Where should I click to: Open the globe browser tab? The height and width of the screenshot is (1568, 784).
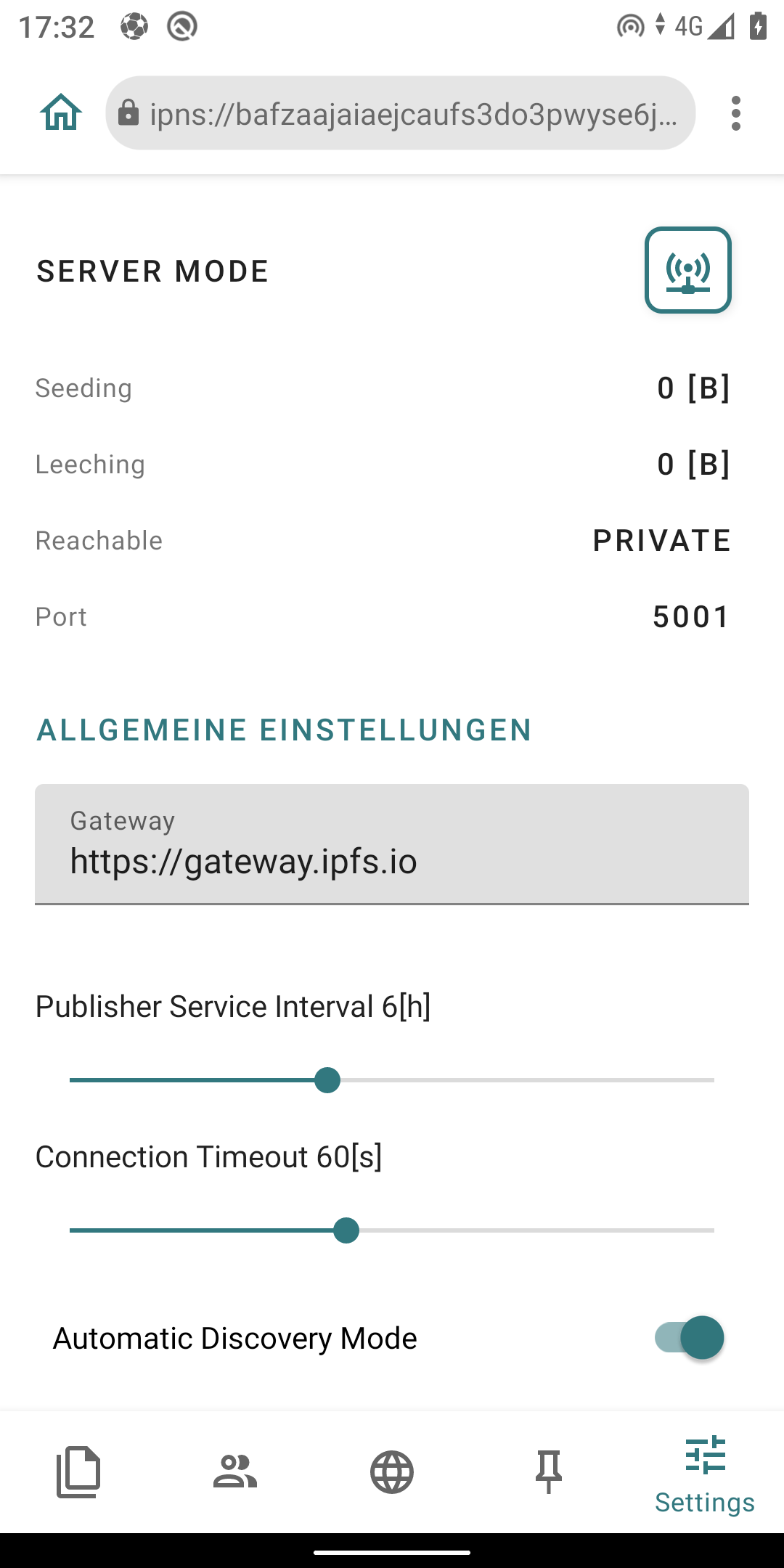tap(392, 1472)
